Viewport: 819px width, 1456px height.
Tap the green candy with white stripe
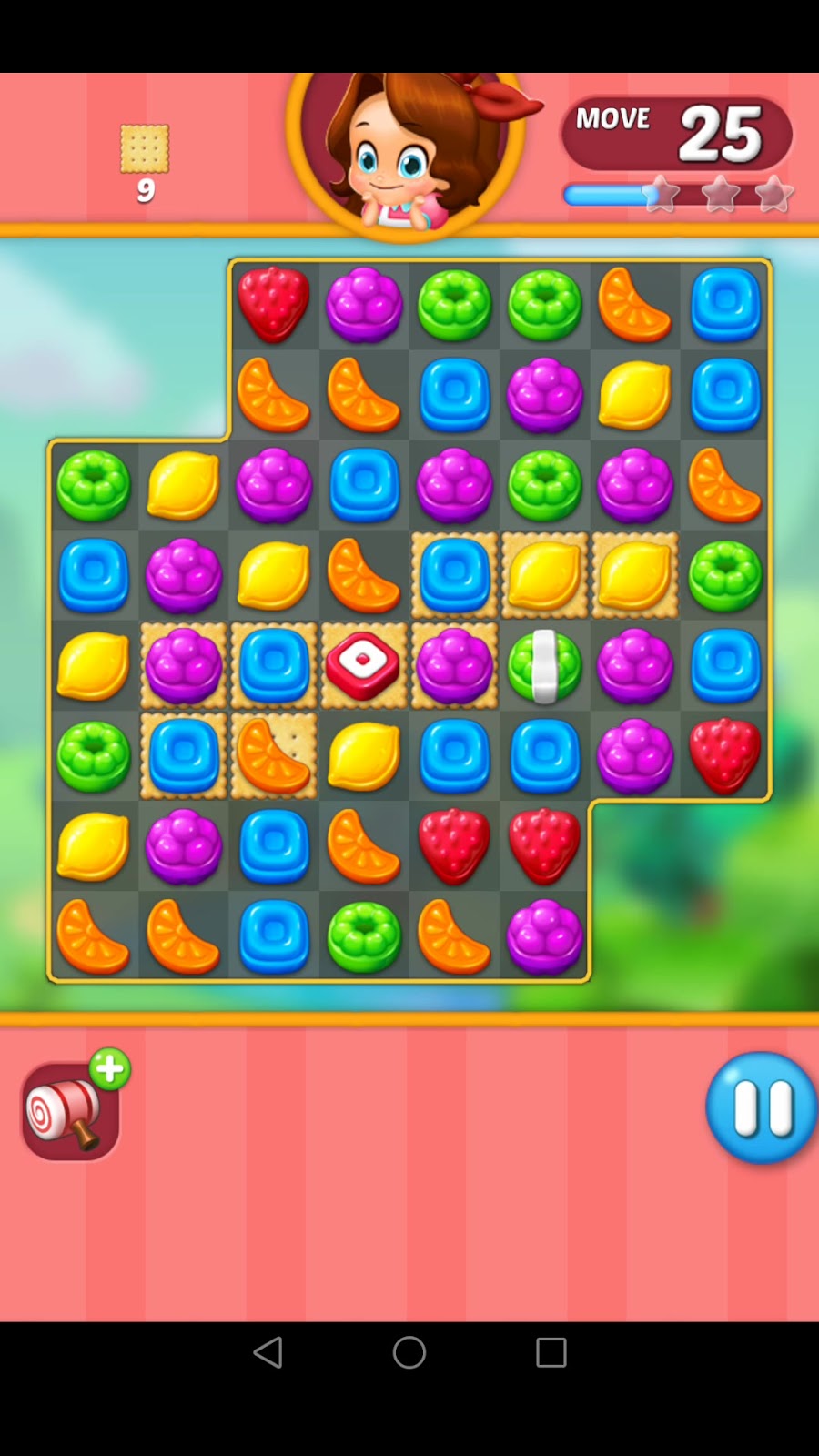[544, 666]
